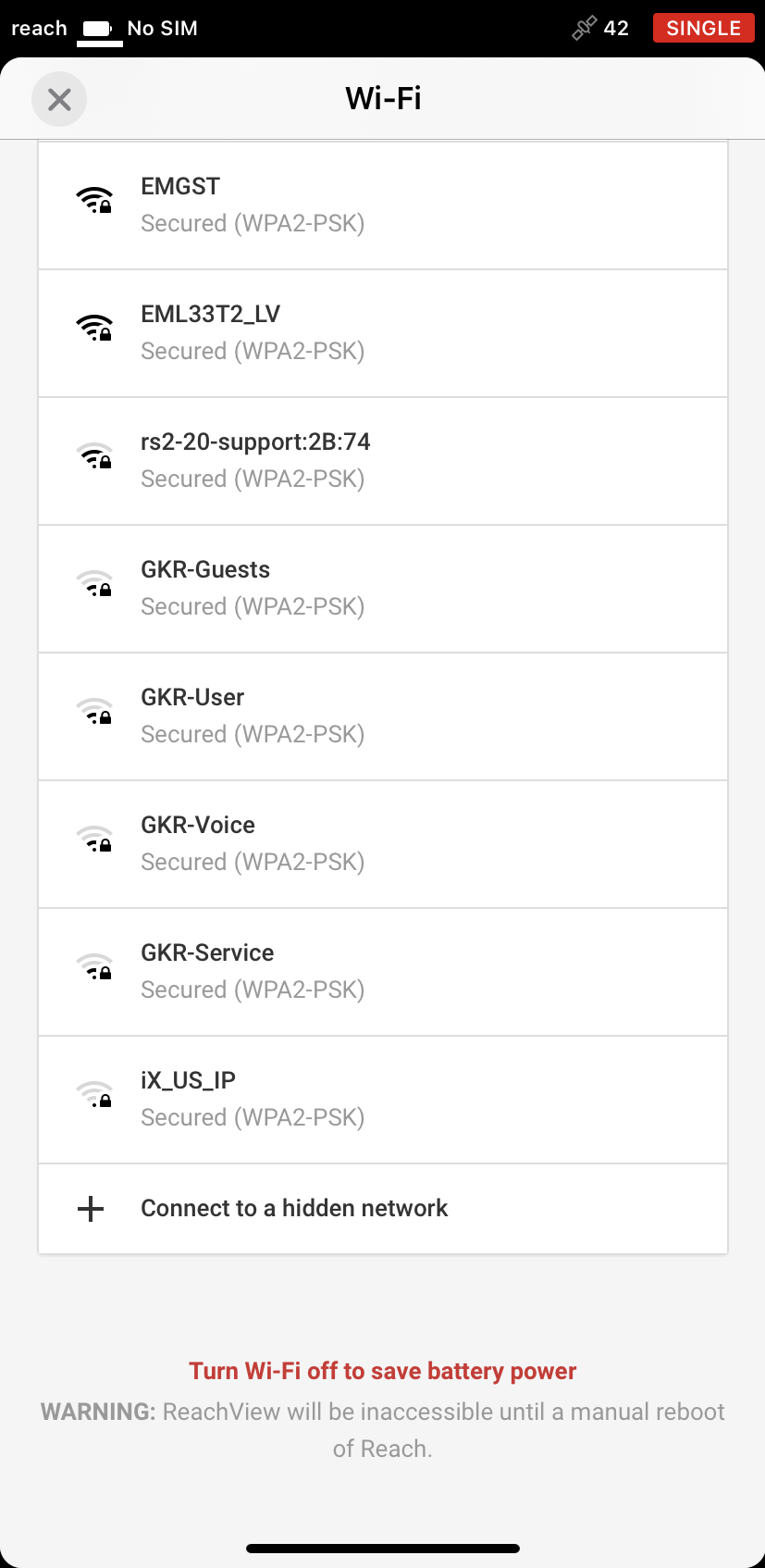This screenshot has width=765, height=1568.
Task: Open the GKR-Guests network entry
Action: click(383, 589)
